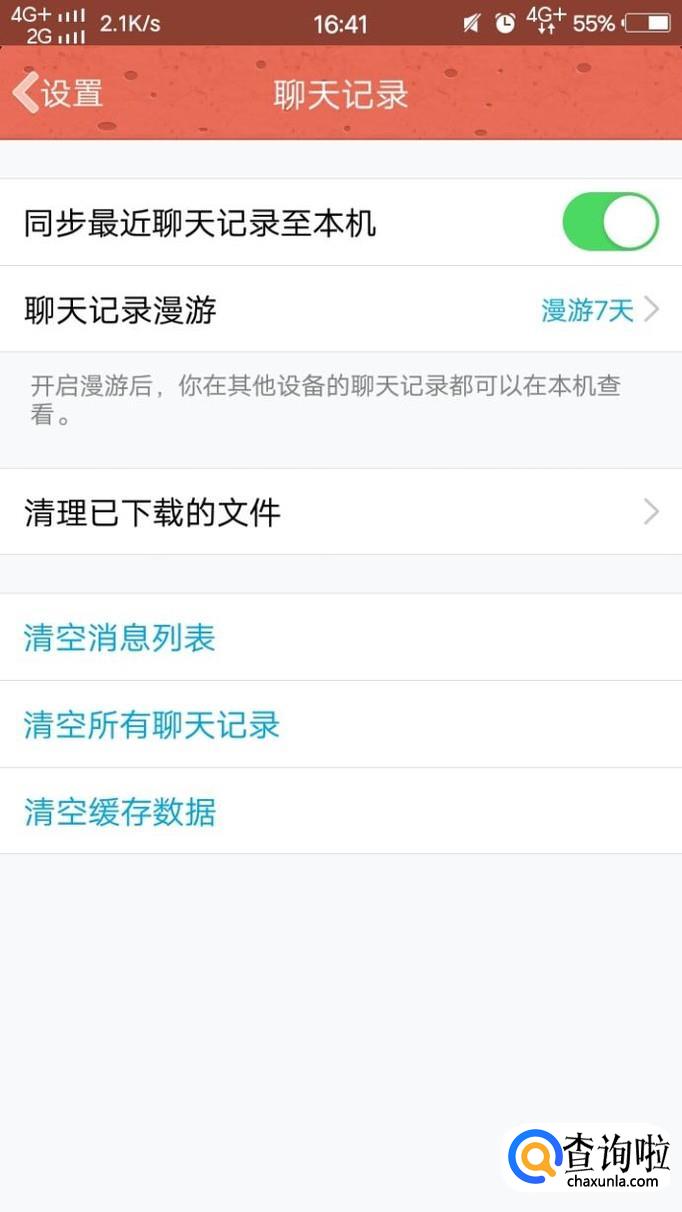Open 清理已下载的文件
The width and height of the screenshot is (682, 1212).
pyautogui.click(x=340, y=513)
